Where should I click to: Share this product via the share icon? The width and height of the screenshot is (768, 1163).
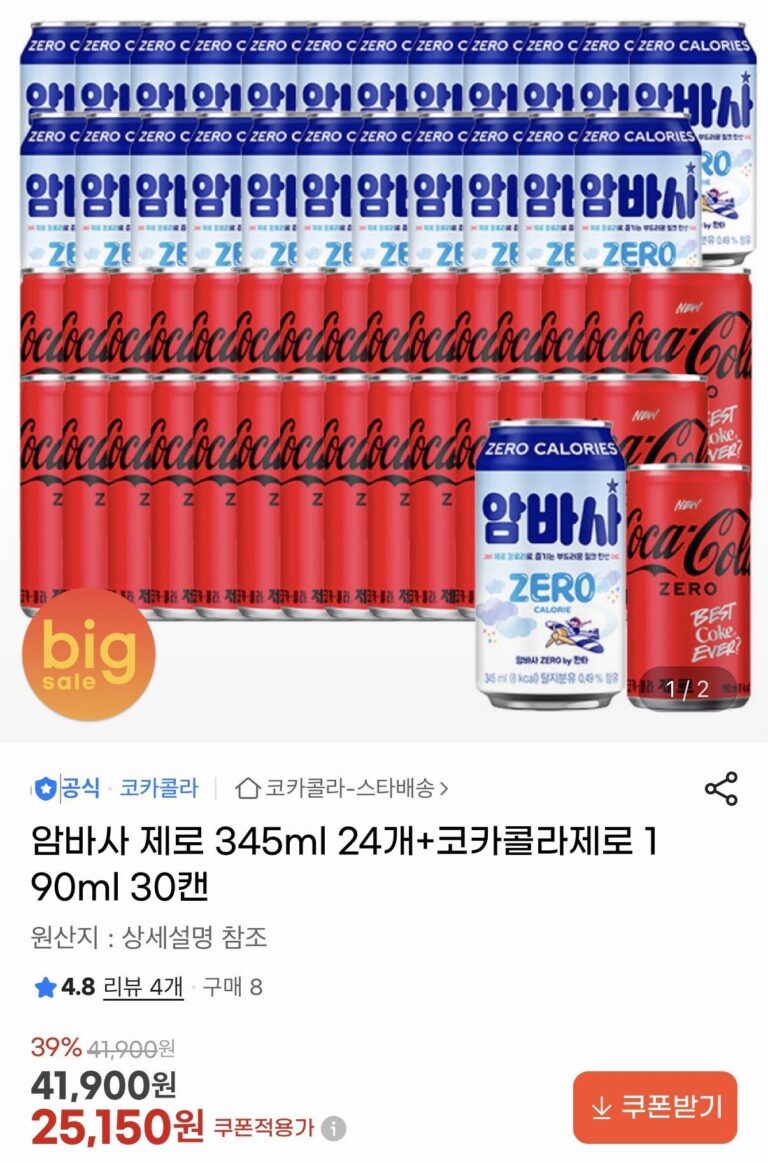(x=721, y=789)
